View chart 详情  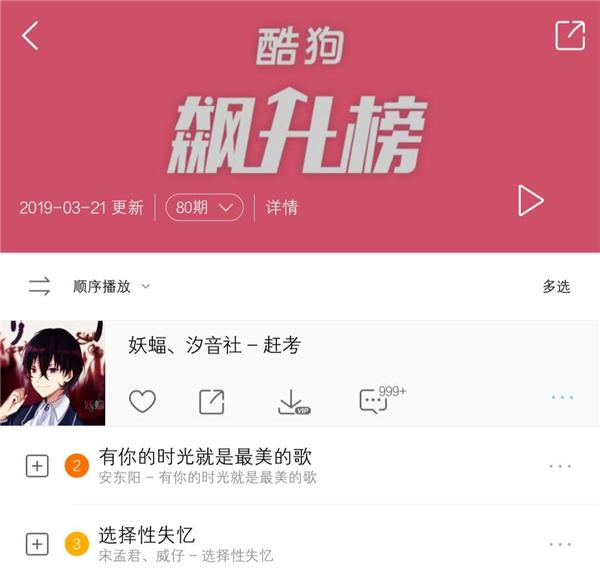point(281,207)
